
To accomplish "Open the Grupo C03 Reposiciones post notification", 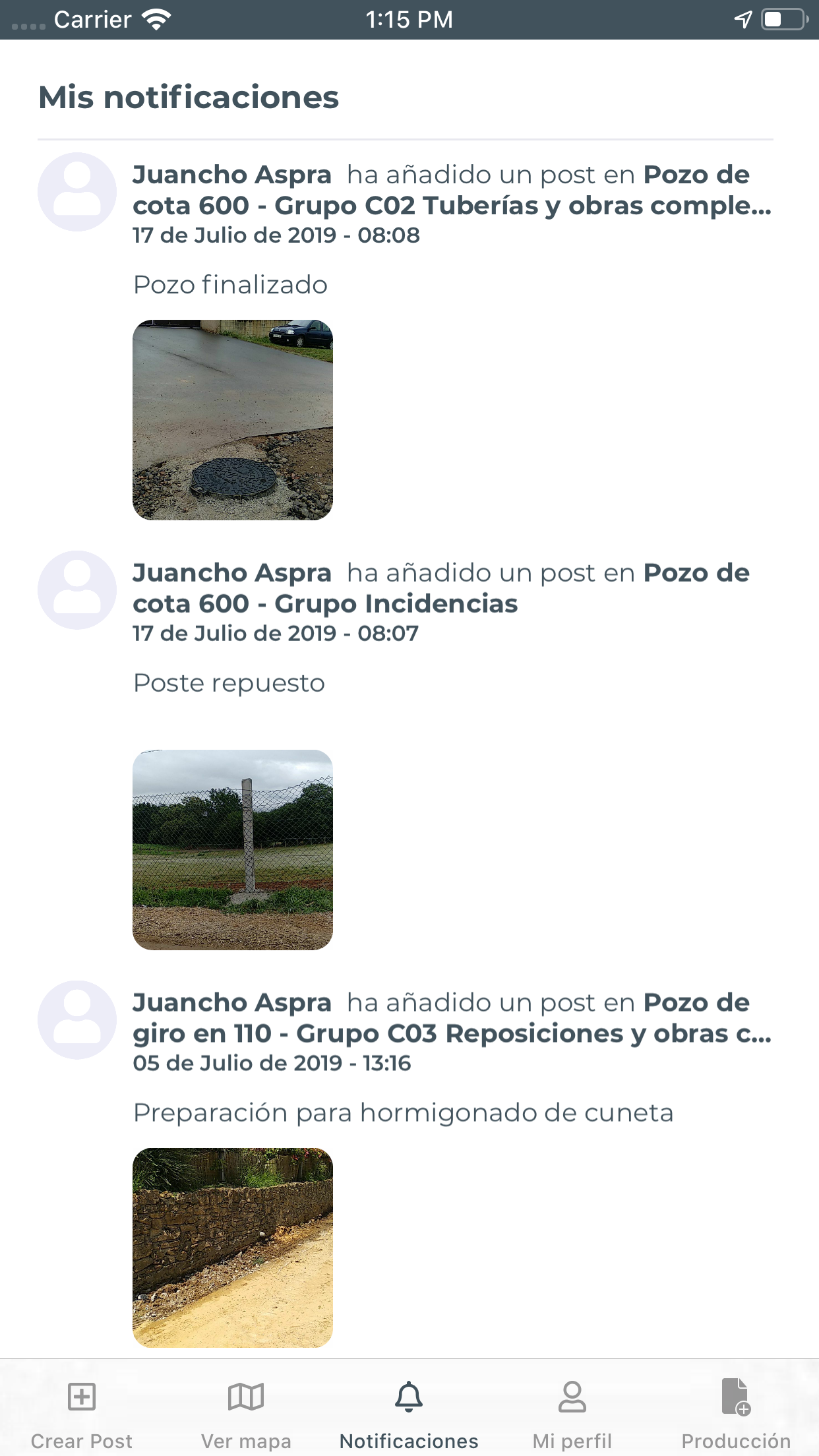I will 452,1019.
